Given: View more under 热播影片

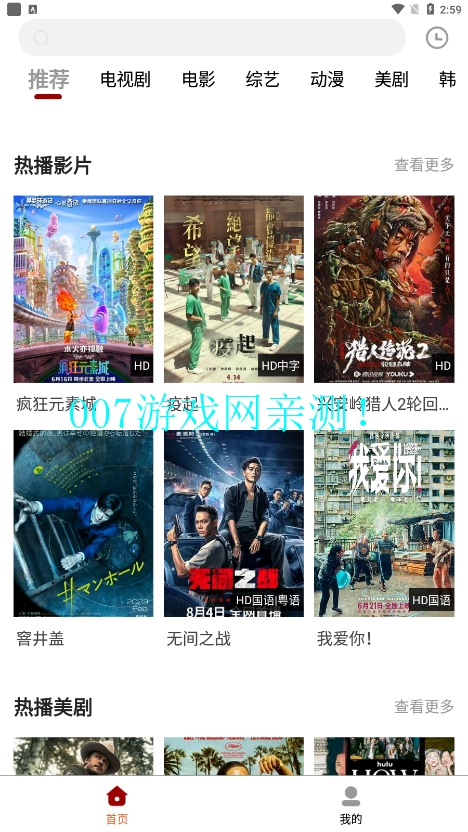Looking at the screenshot, I should pyautogui.click(x=424, y=164).
